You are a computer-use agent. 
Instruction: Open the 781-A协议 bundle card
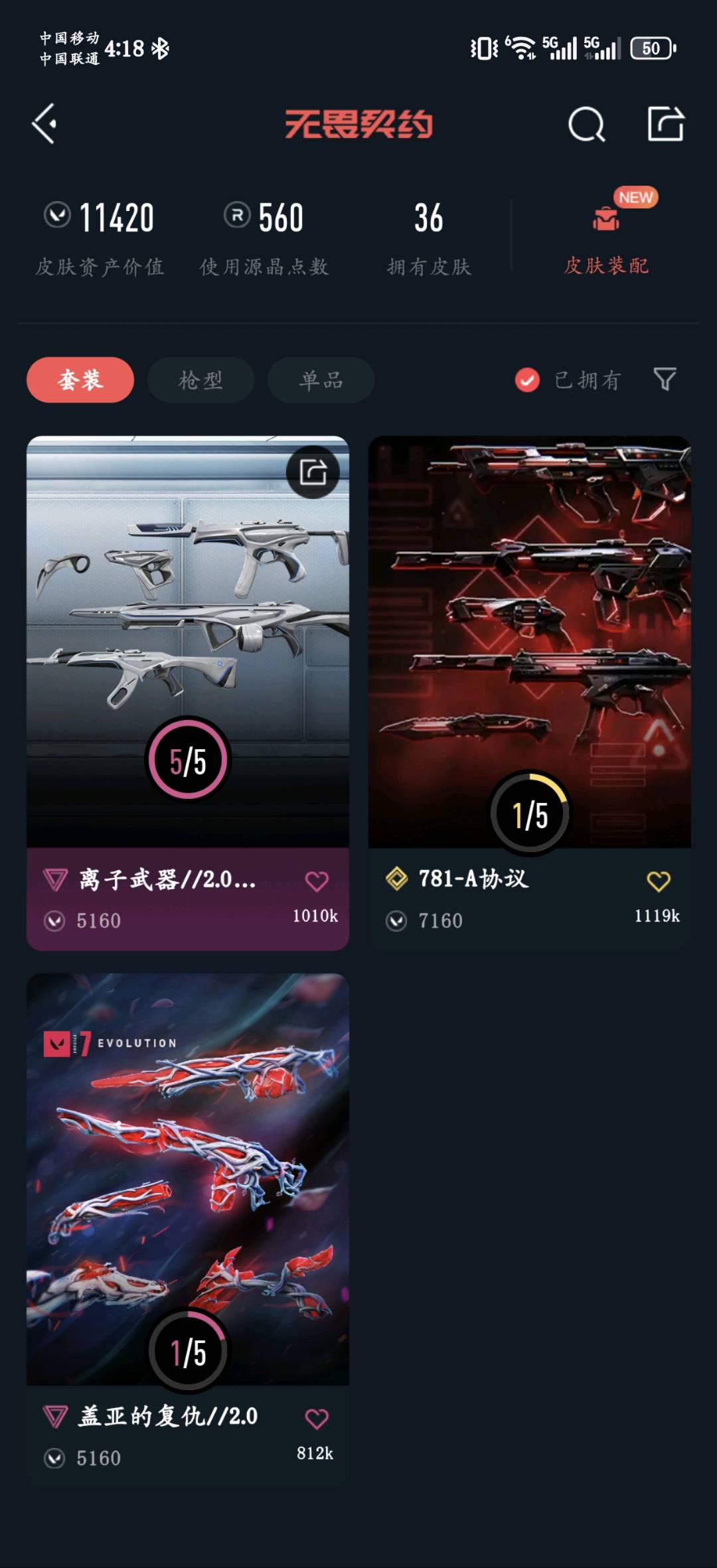[x=530, y=693]
